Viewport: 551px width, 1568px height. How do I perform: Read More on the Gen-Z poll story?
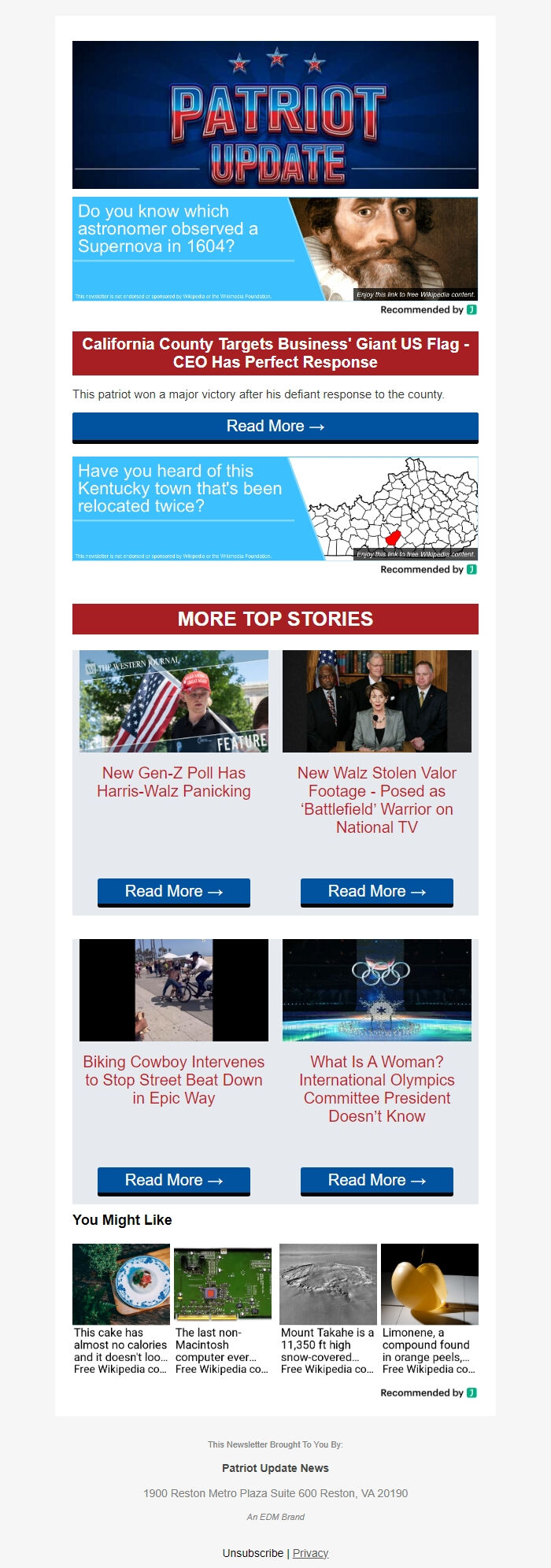(174, 892)
